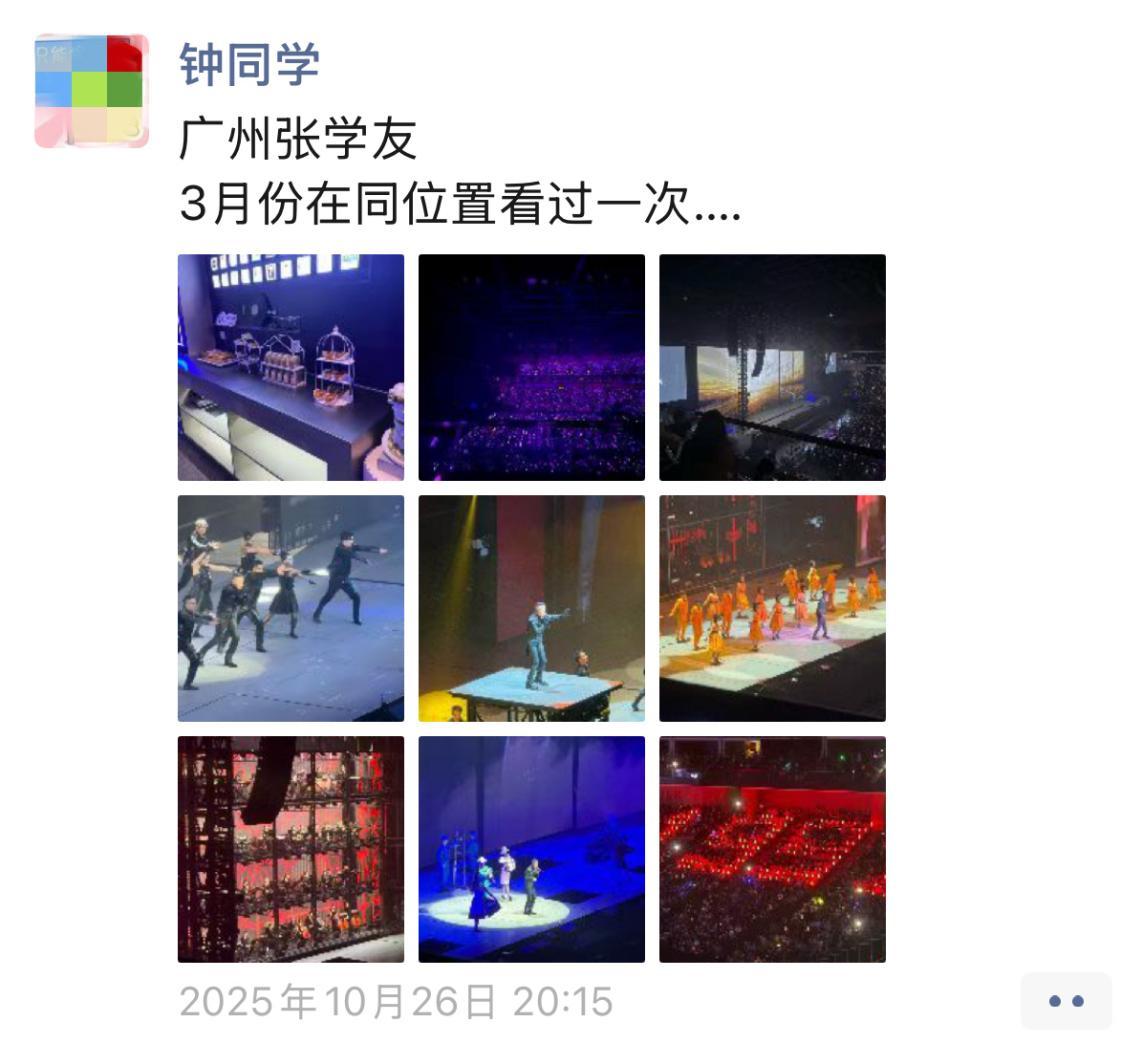View the singer on platform photo
The width and height of the screenshot is (1142, 1044).
click(531, 608)
